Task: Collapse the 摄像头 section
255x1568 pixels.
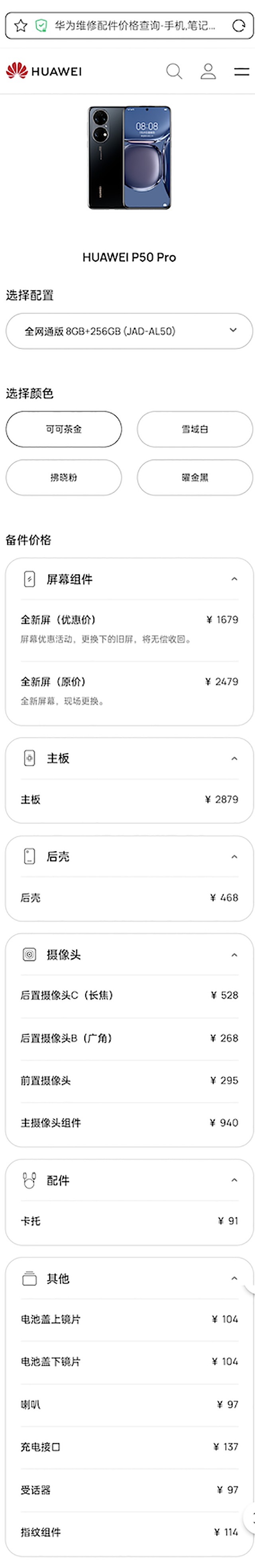Action: 234,955
